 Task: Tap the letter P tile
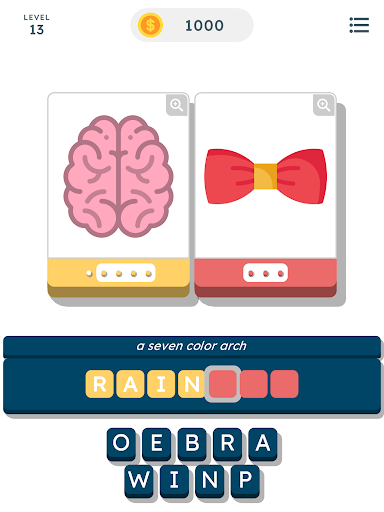pyautogui.click(x=245, y=480)
